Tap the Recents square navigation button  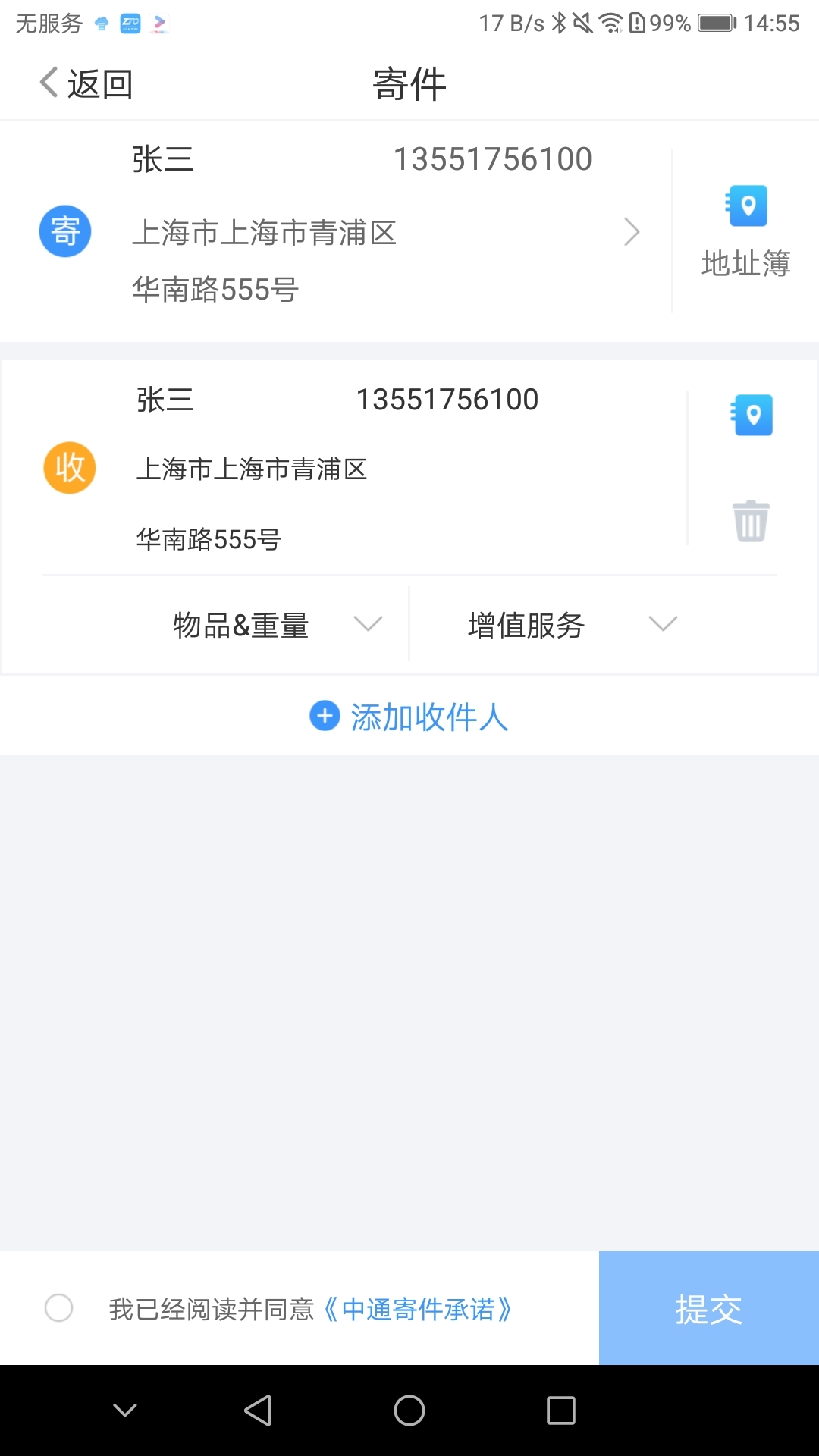click(560, 1411)
